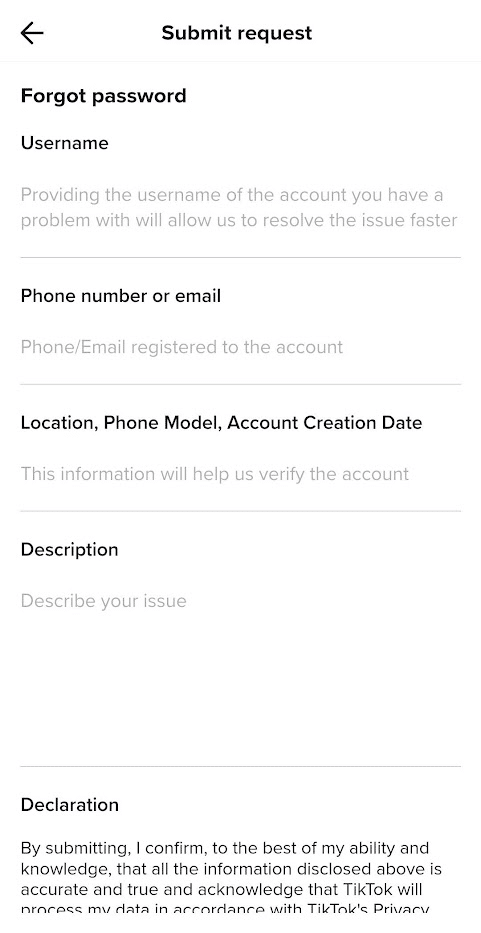Focus the Phone number or email field
Image resolution: width=481 pixels, height=933 pixels.
point(240,347)
